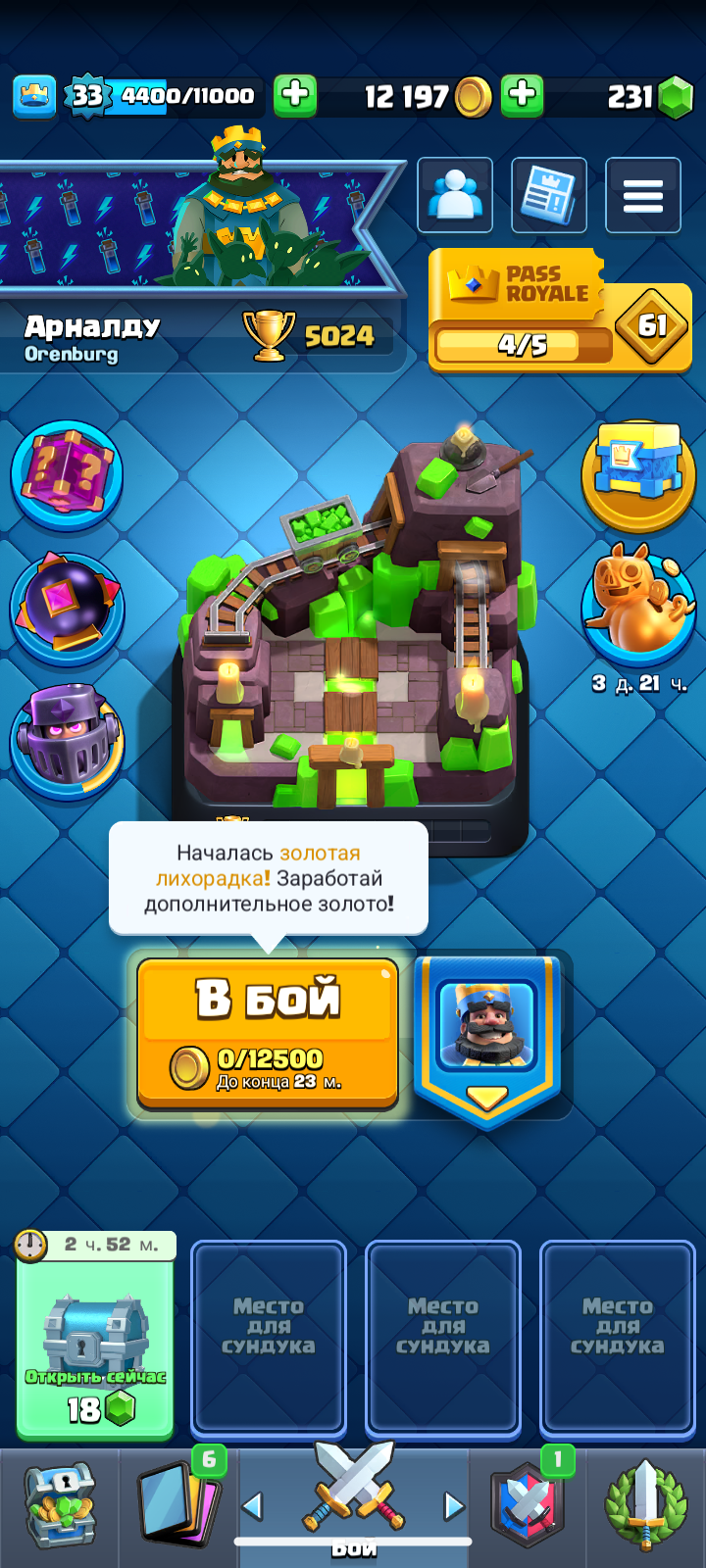
Task: Open the purple mystery box icon
Action: coord(67,475)
